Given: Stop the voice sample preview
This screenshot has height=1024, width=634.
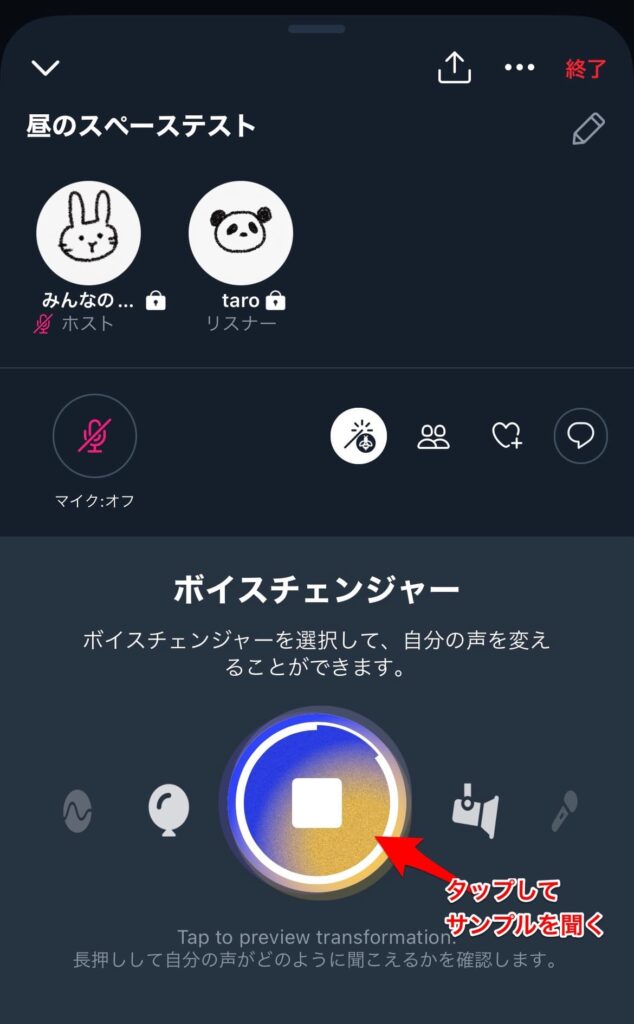Looking at the screenshot, I should (x=317, y=804).
